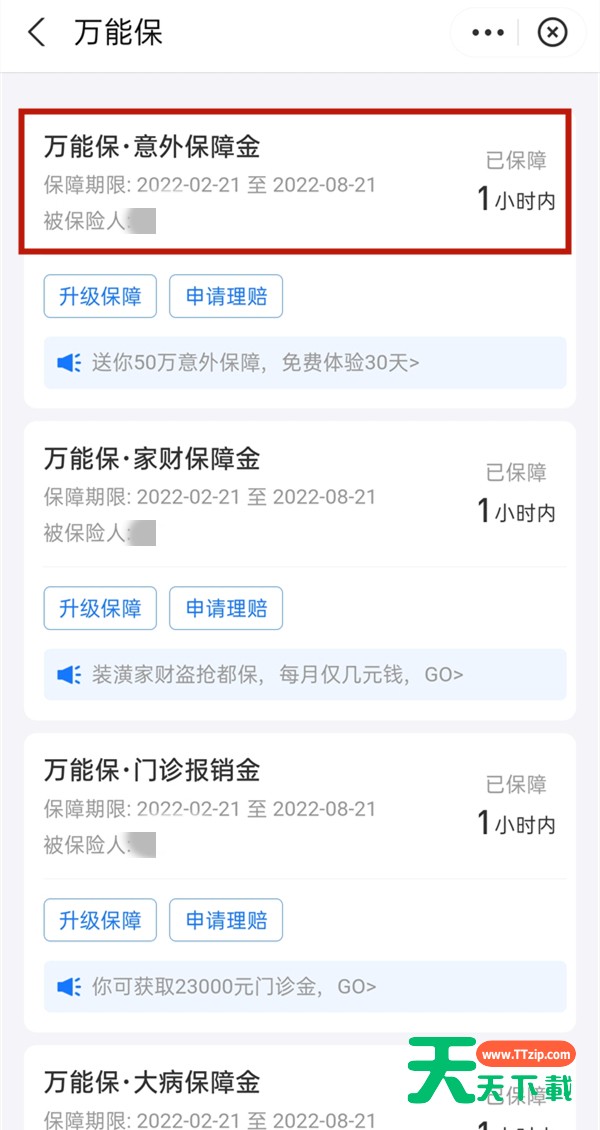This screenshot has width=600, height=1130.
Task: Tap 升级保障 under 门诊报销金
Action: coord(100,921)
